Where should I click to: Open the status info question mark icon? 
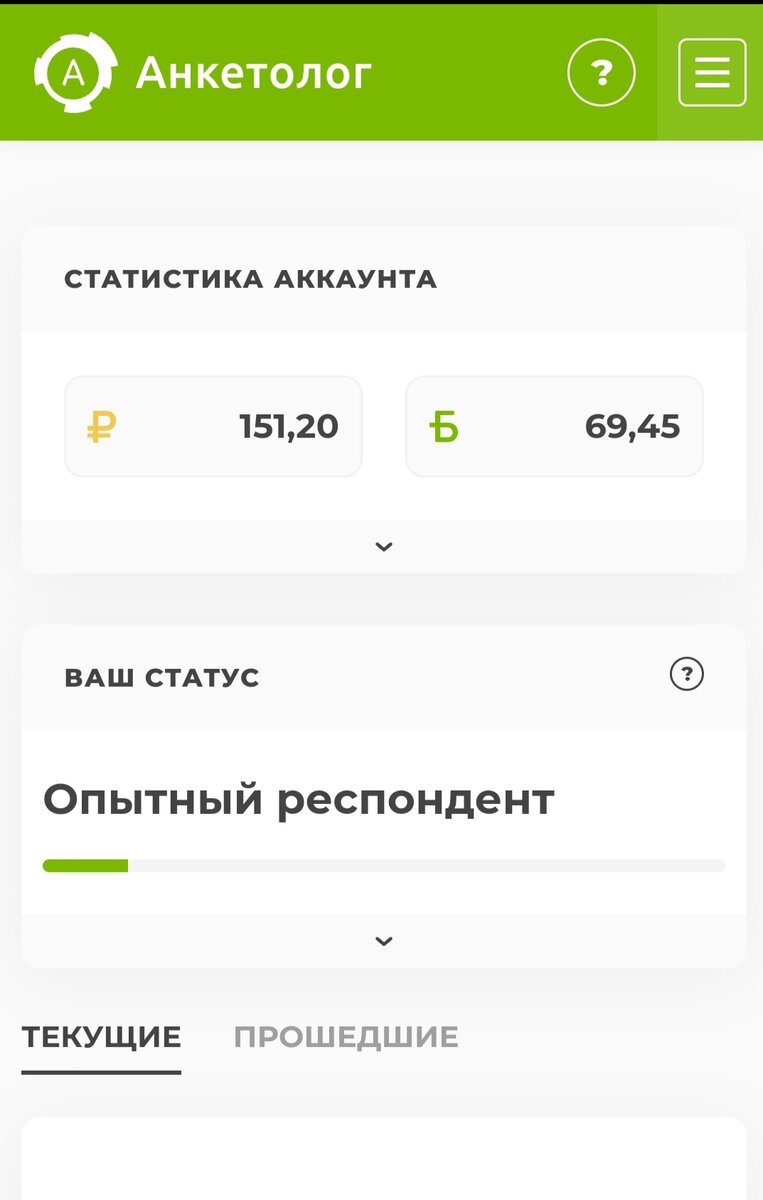point(686,675)
